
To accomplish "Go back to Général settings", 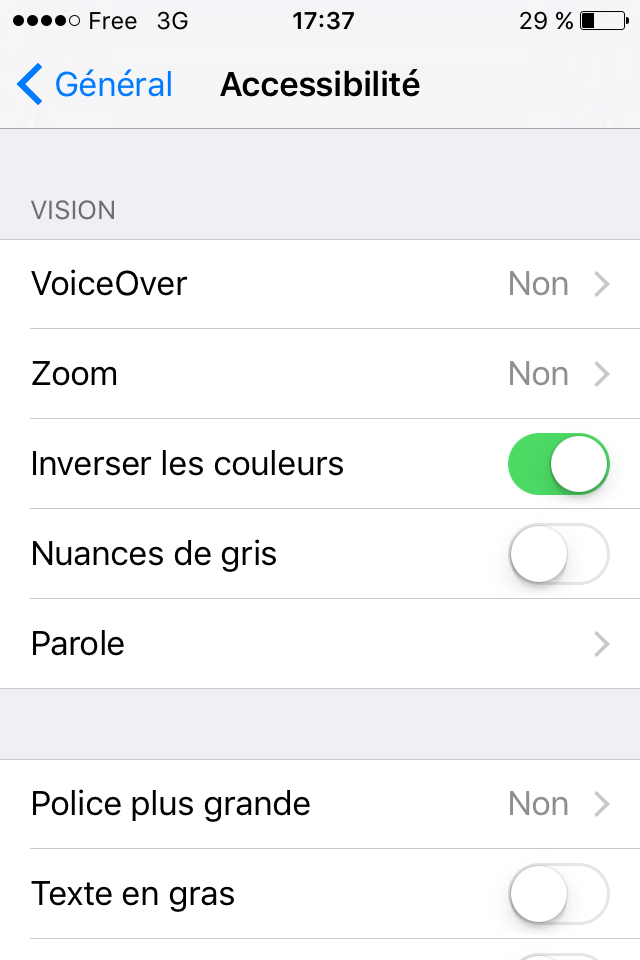I will [95, 85].
